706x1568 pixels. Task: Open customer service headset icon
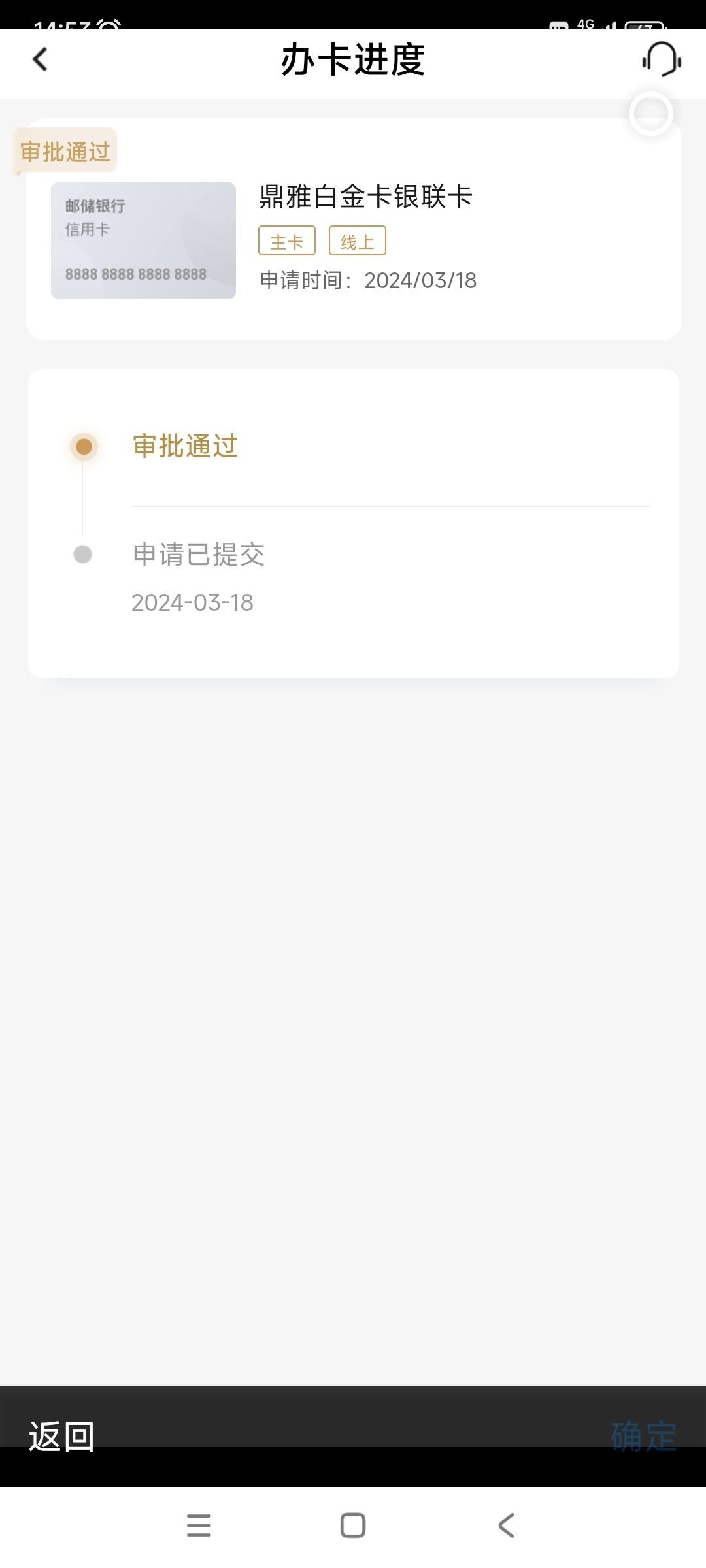click(x=662, y=59)
